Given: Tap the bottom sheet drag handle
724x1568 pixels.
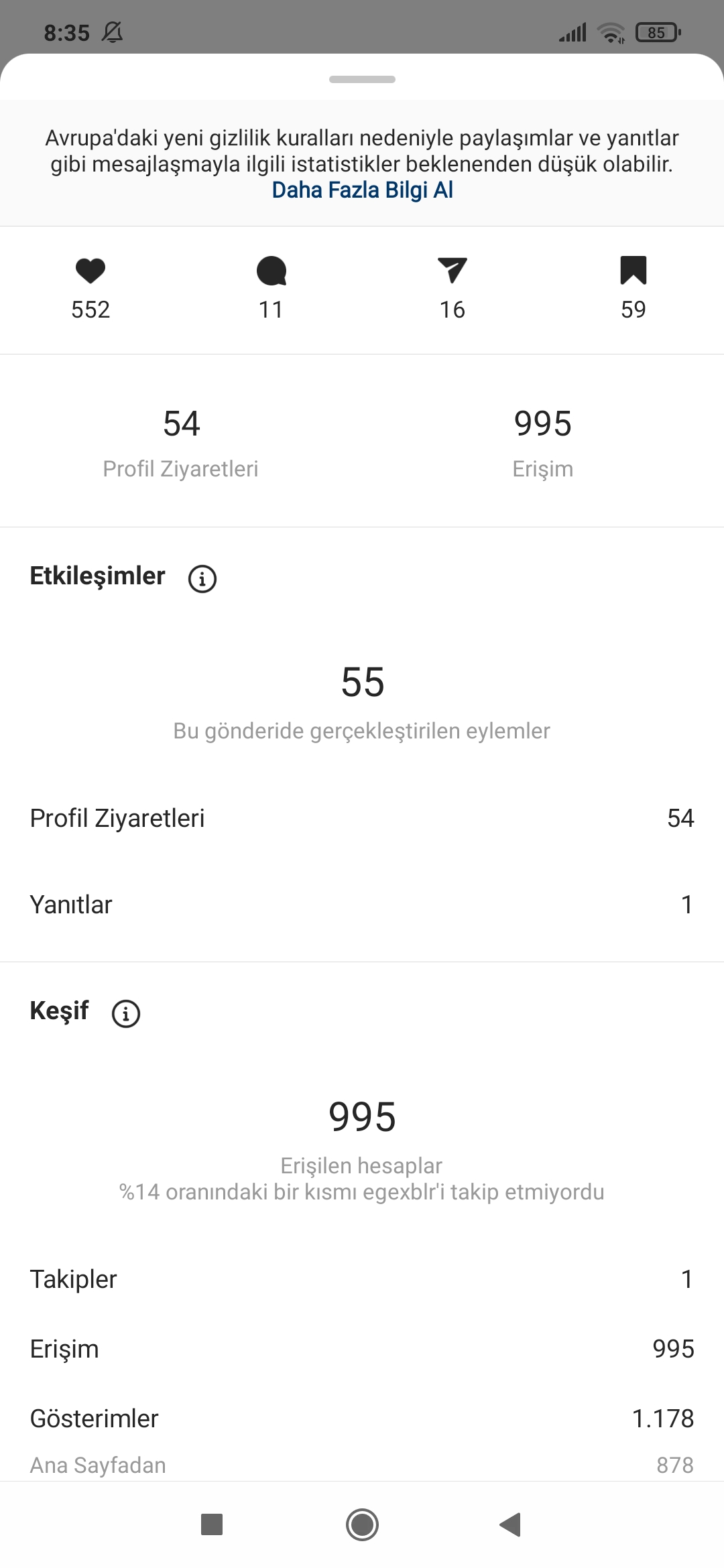Looking at the screenshot, I should coord(362,79).
